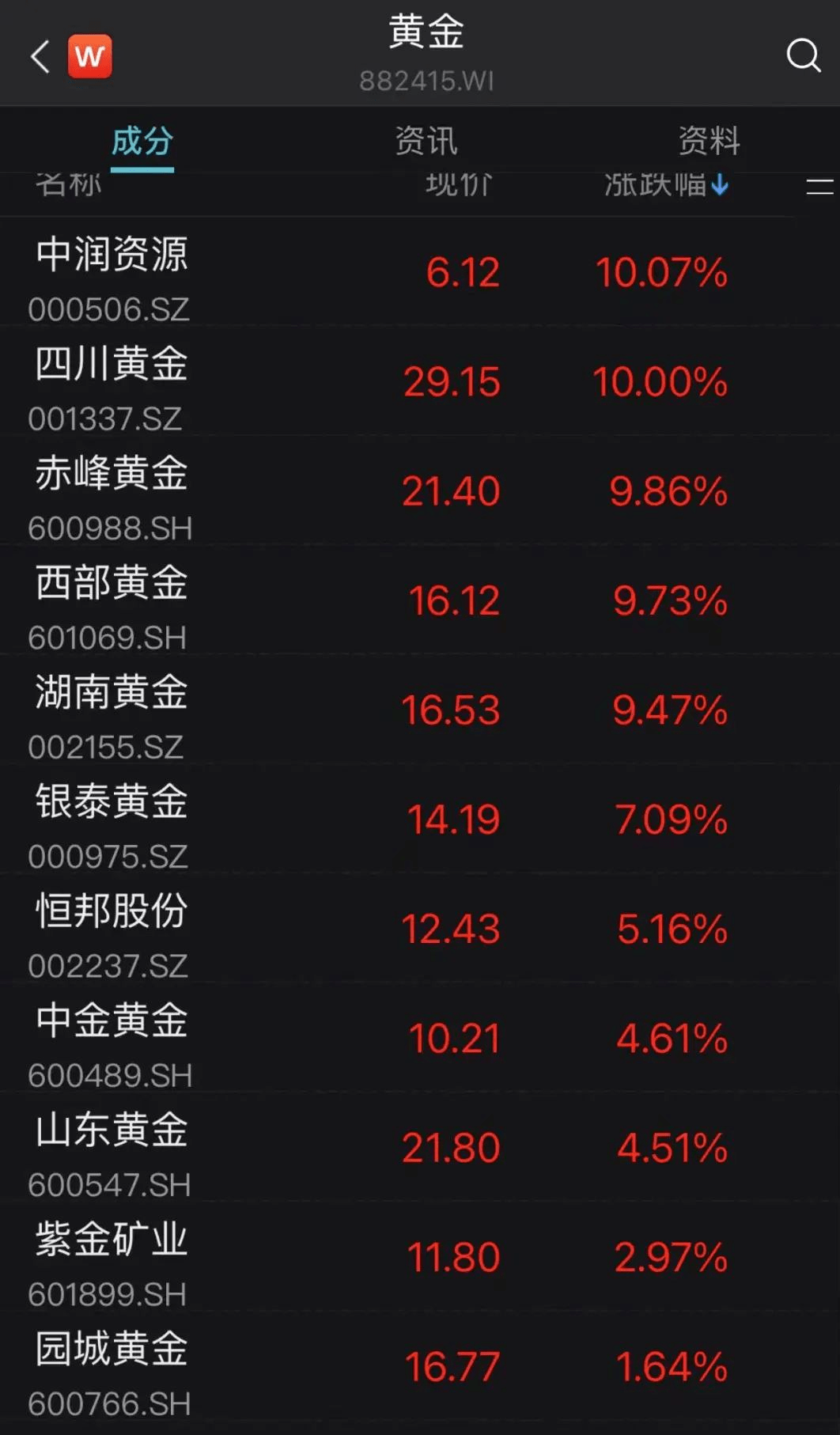The height and width of the screenshot is (1435, 840).
Task: Tap the red W home icon
Action: tap(90, 56)
